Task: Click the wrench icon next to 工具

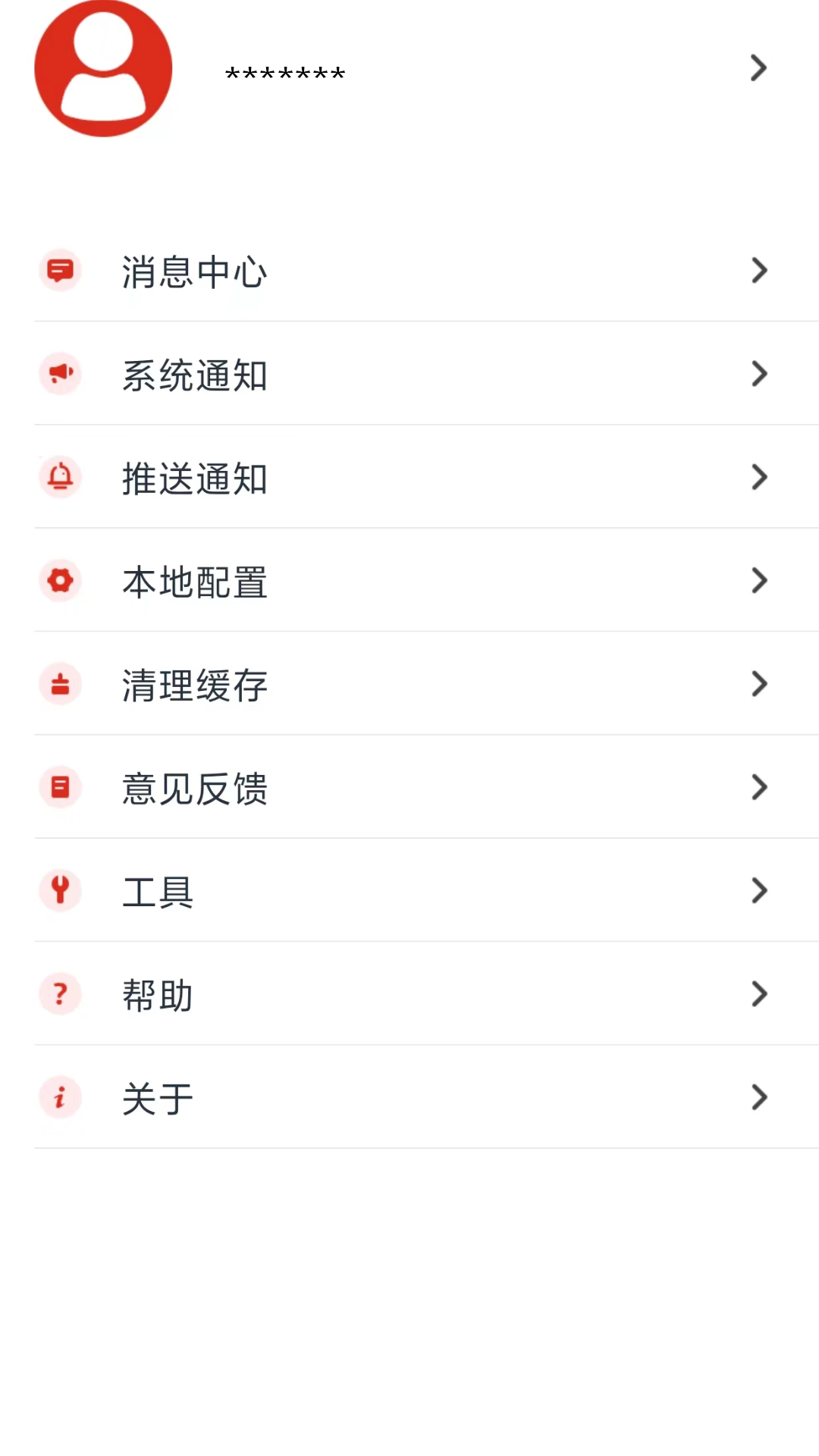Action: pos(61,890)
